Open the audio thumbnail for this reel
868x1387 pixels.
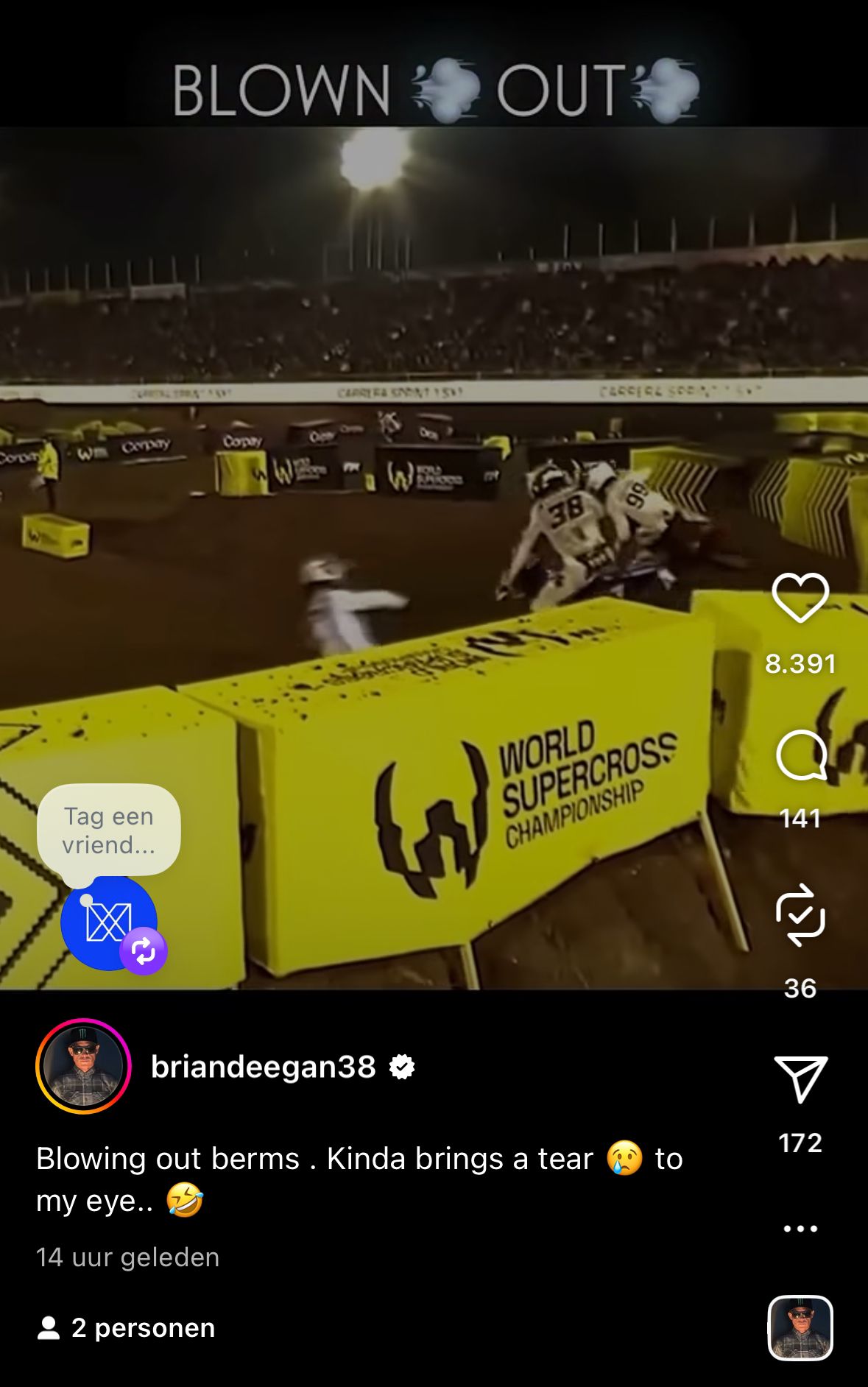point(800,1327)
